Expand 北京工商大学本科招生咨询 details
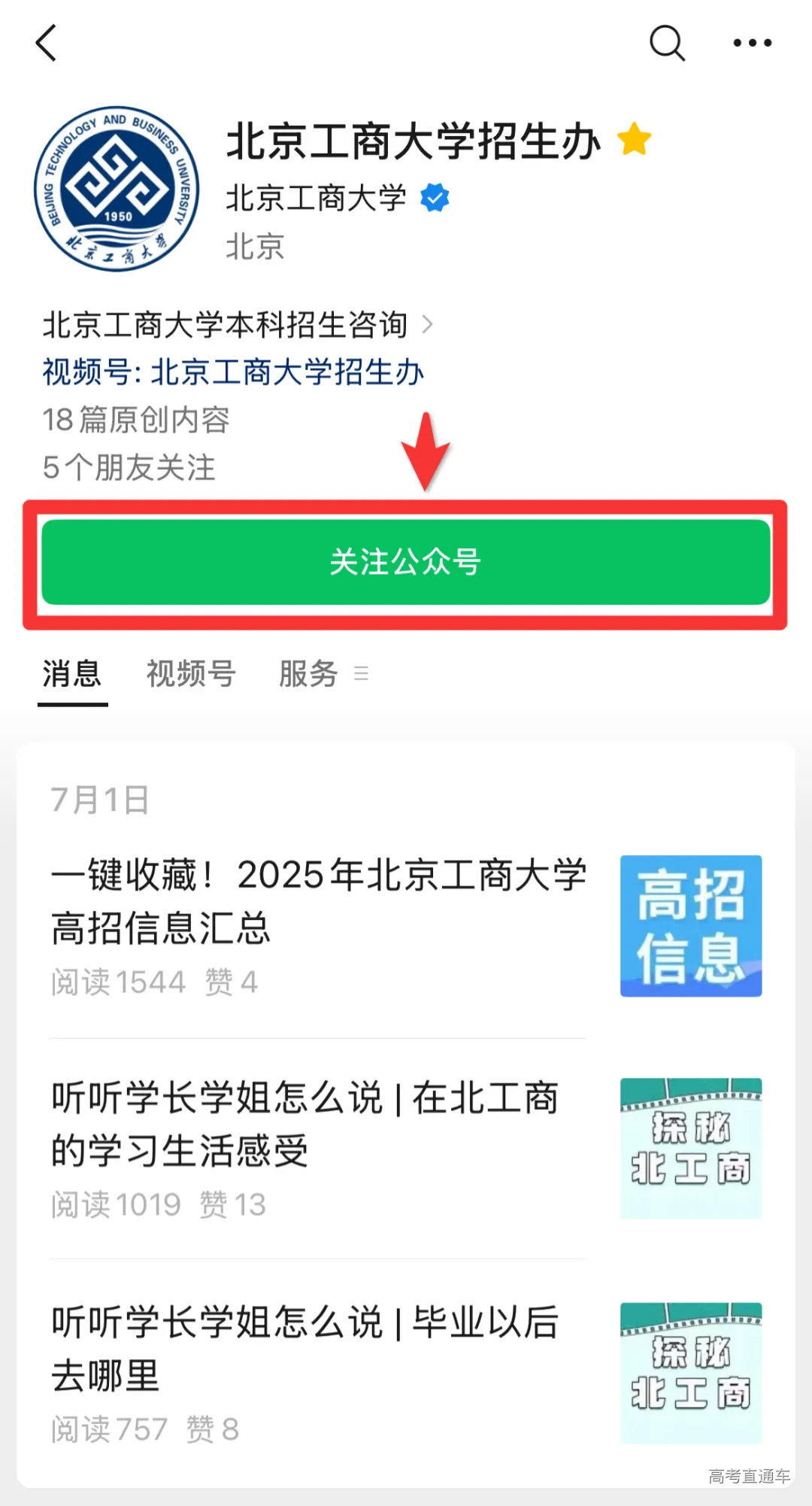This screenshot has height=1506, width=812. tap(226, 325)
